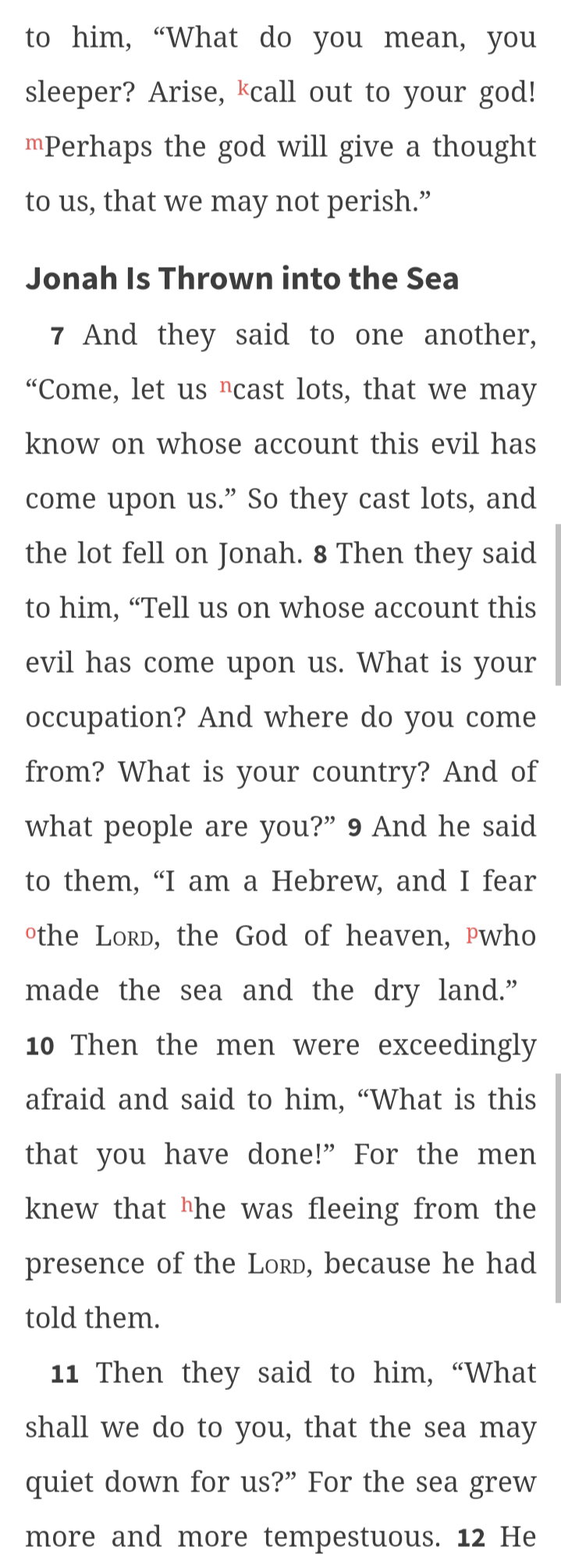
Task: Open cross-reference m before "Perhaps the god"
Action: [x=34, y=142]
